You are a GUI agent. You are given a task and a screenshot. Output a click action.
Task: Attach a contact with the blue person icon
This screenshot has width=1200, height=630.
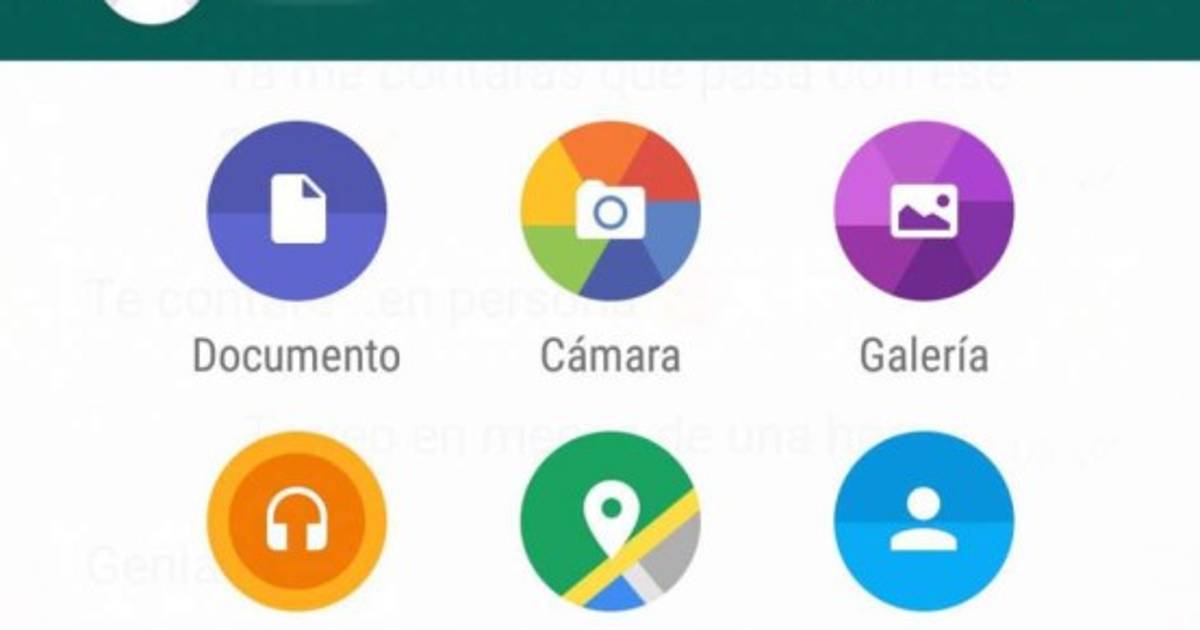(x=924, y=522)
